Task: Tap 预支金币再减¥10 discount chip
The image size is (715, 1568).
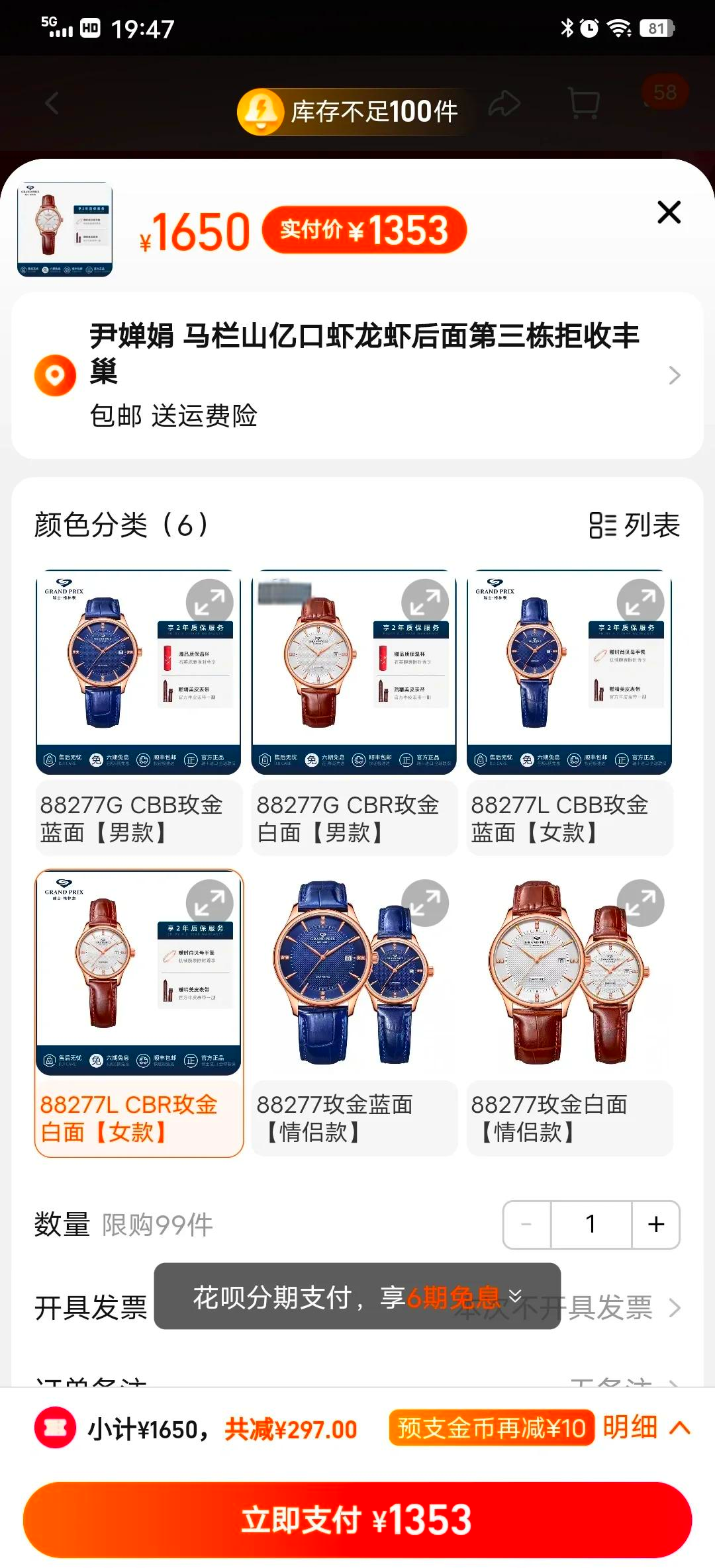Action: point(491,1428)
